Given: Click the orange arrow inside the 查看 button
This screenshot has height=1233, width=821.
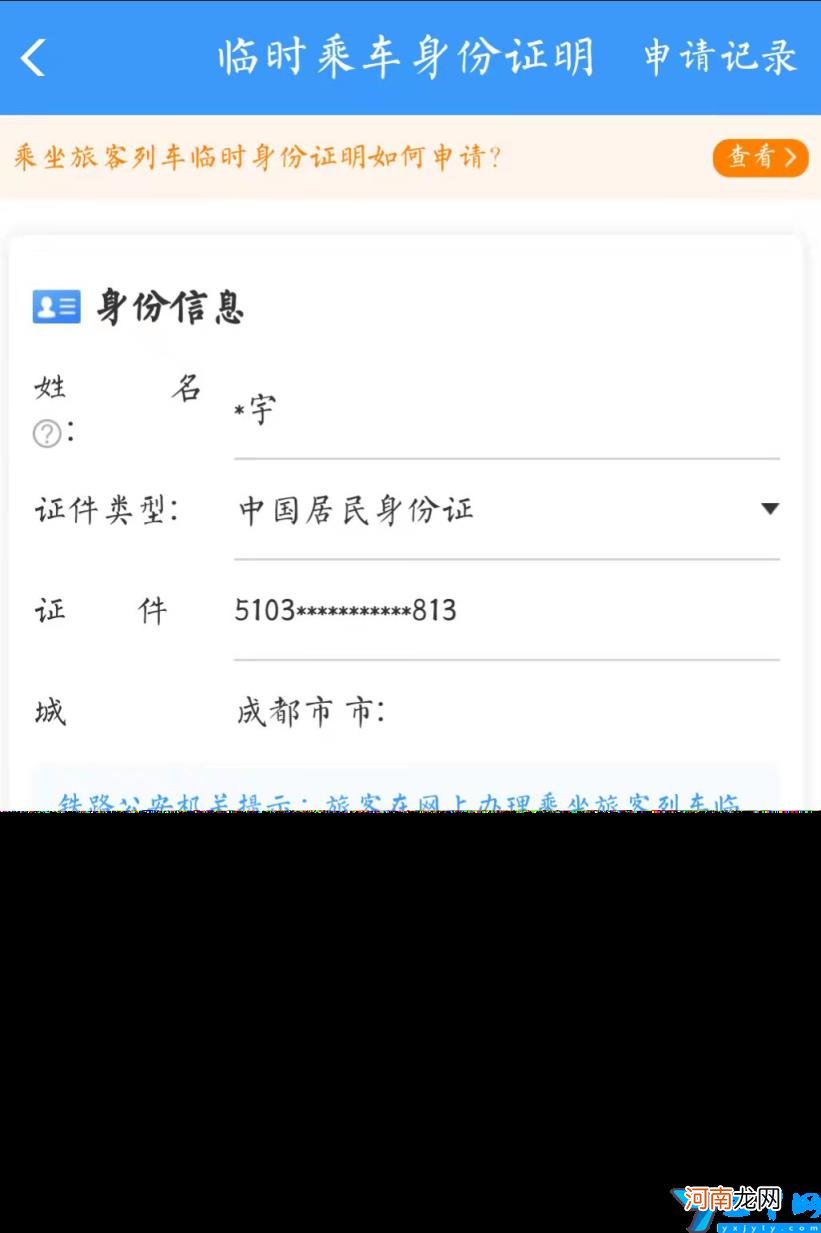Looking at the screenshot, I should 792,157.
